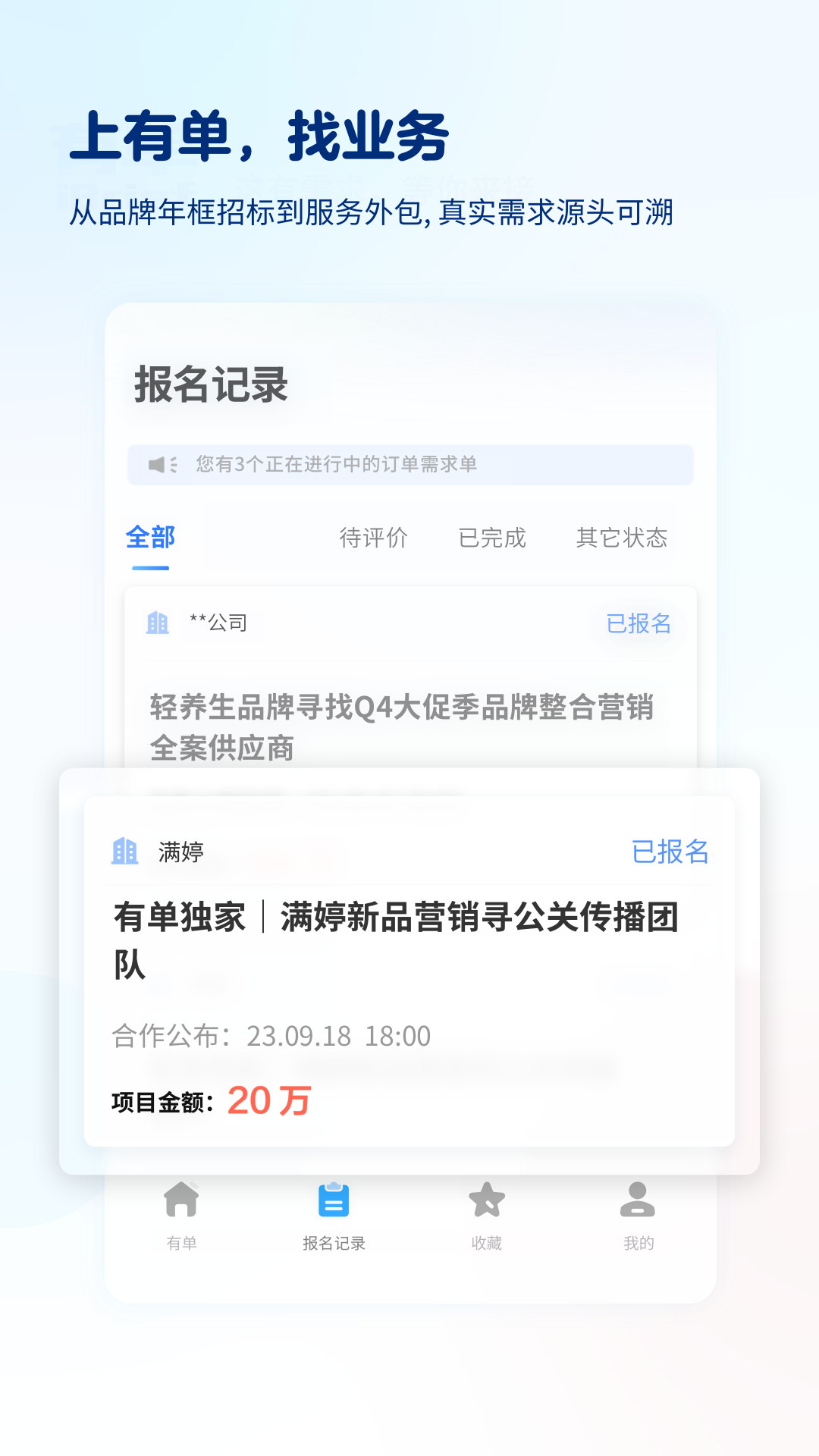Screen dimensions: 819x1456
Task: Select the 全部 tab
Action: click(151, 537)
